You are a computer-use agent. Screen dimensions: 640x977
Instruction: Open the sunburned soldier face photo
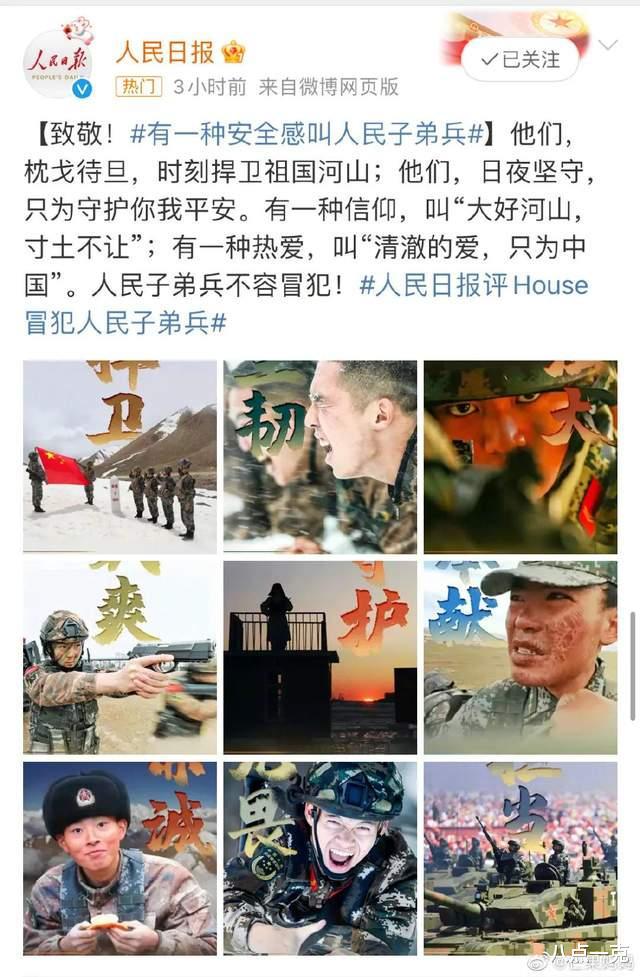[x=520, y=657]
